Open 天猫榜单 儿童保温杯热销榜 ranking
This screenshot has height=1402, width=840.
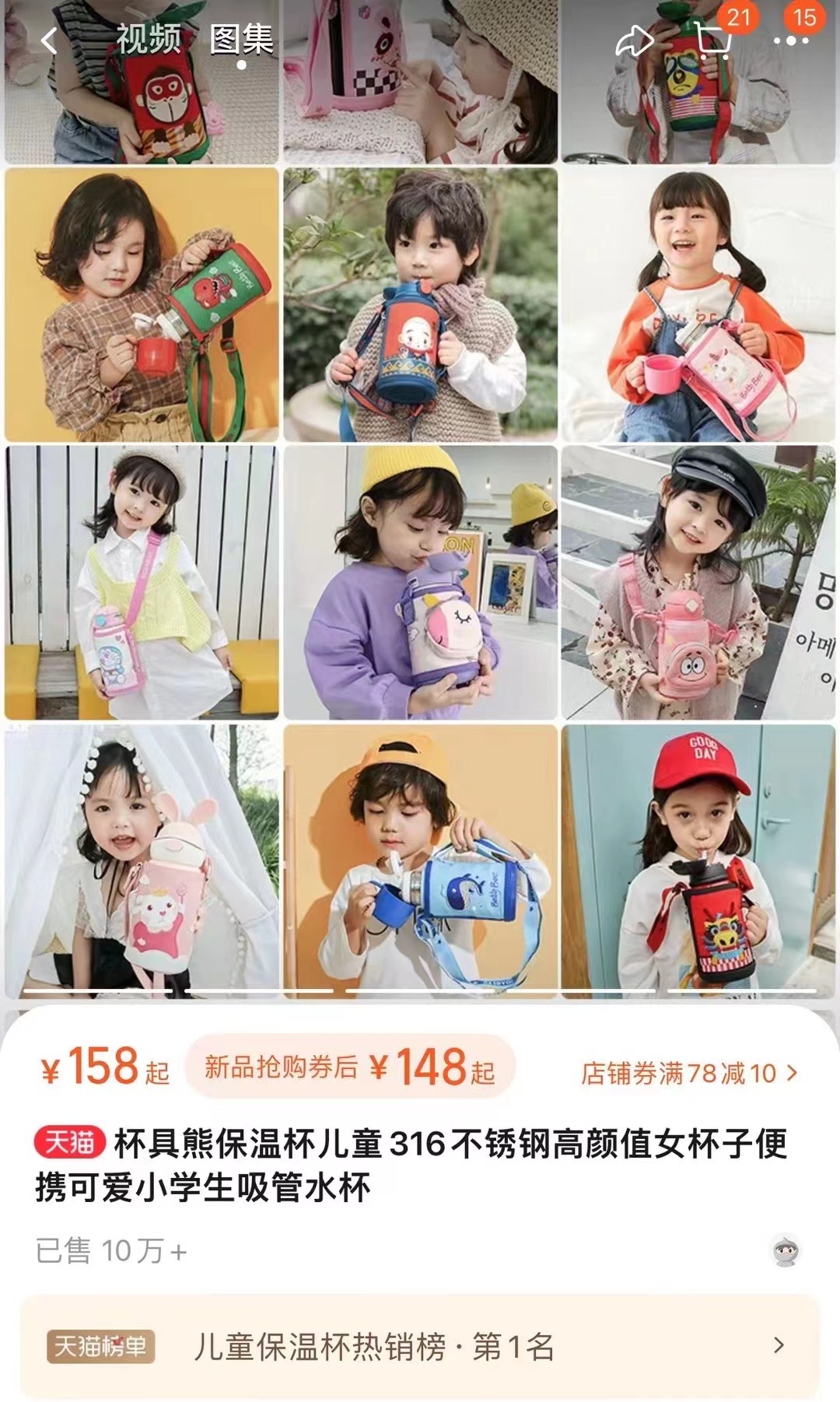(x=420, y=1346)
